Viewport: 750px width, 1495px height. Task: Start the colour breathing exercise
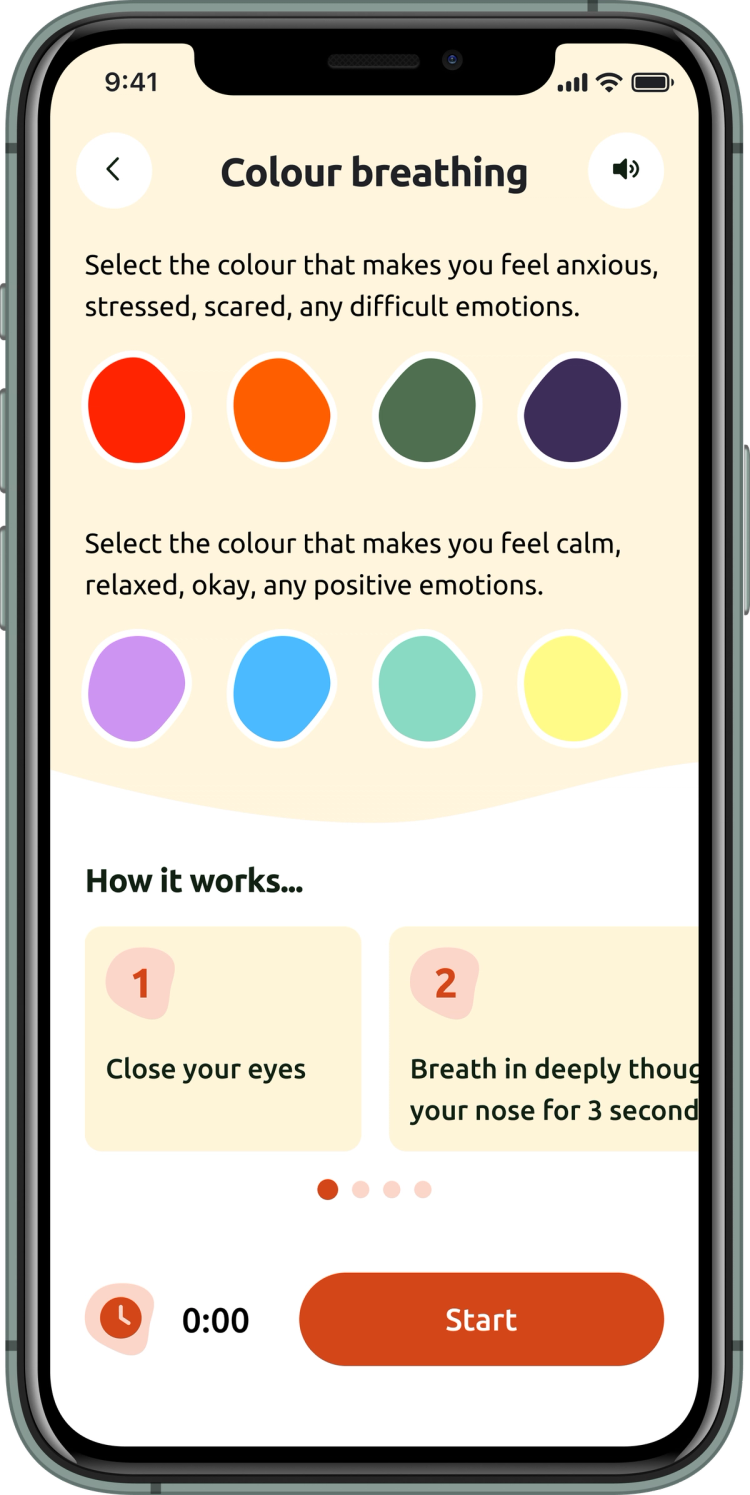pos(481,1319)
